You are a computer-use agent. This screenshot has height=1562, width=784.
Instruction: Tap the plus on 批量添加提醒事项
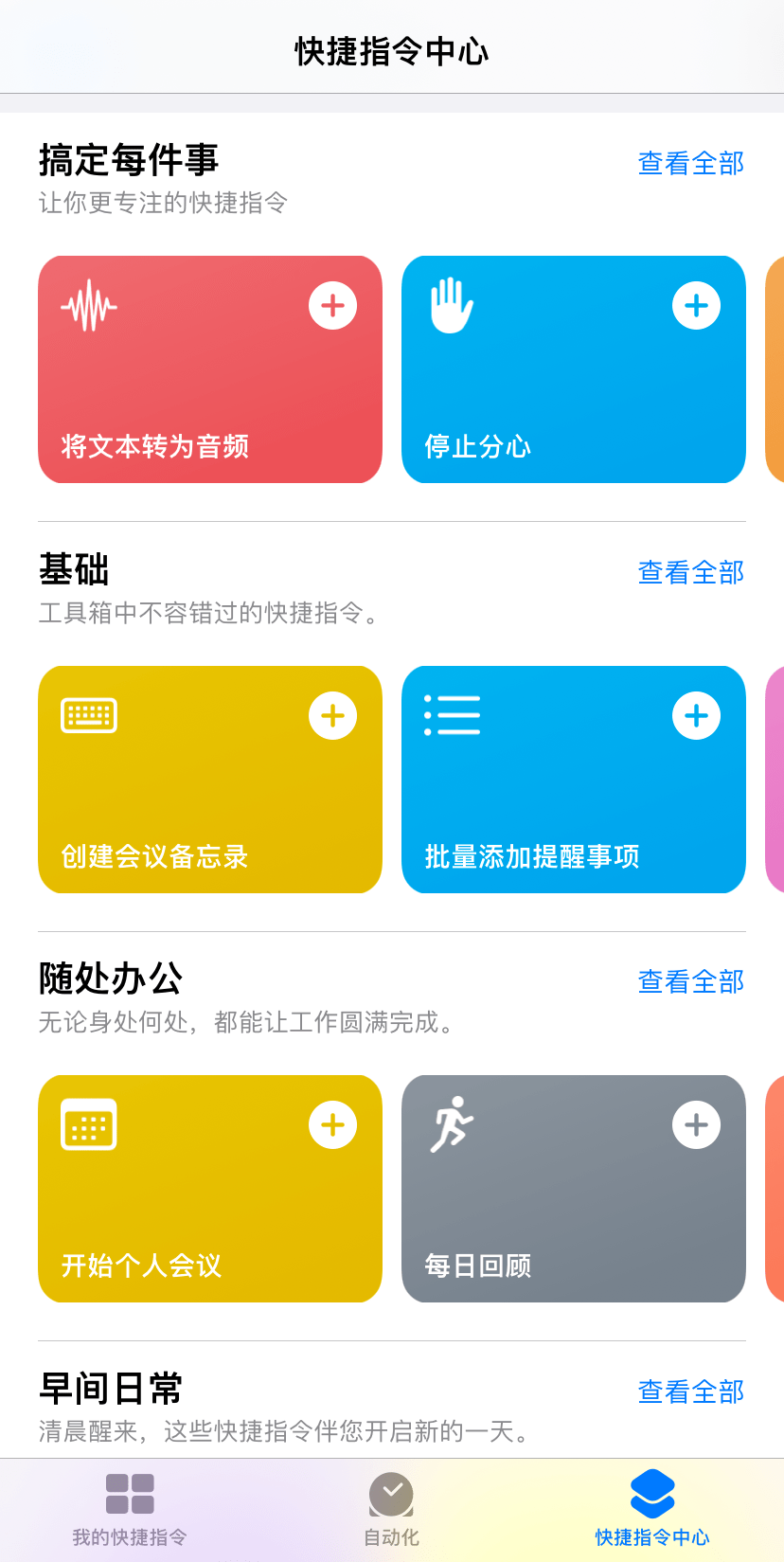(696, 715)
